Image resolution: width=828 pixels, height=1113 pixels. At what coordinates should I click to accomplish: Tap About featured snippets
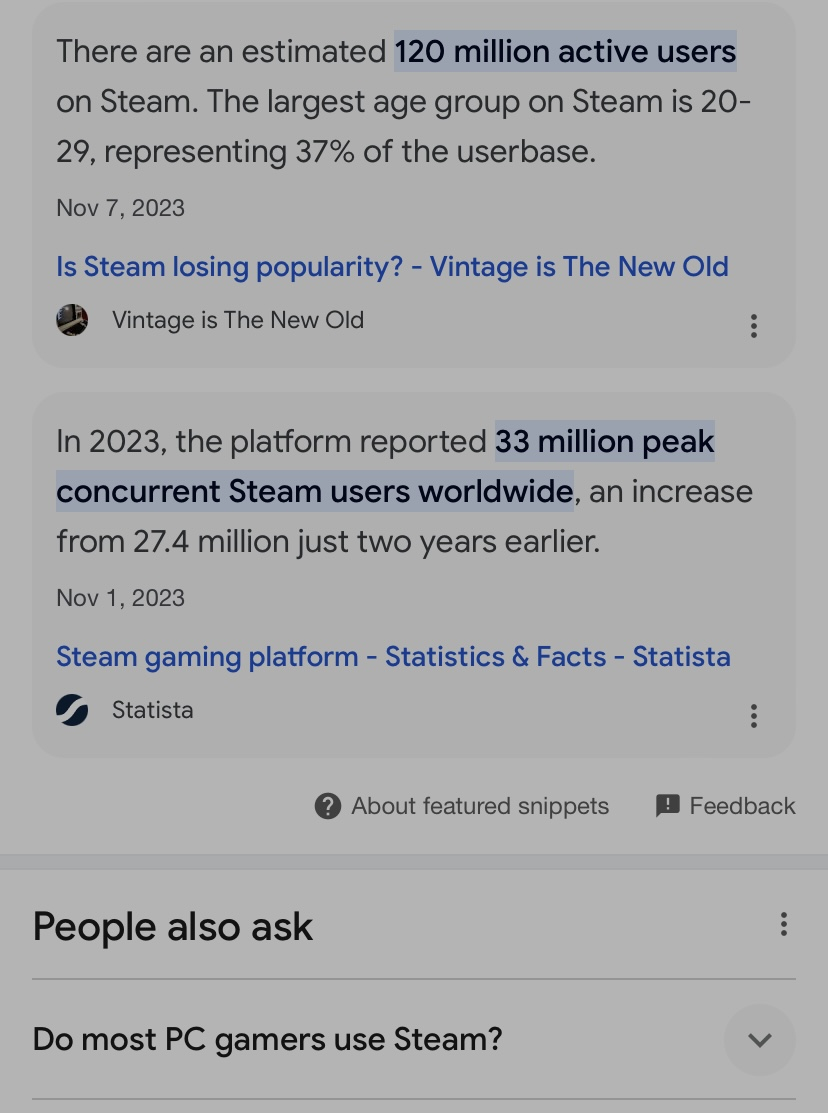(462, 806)
